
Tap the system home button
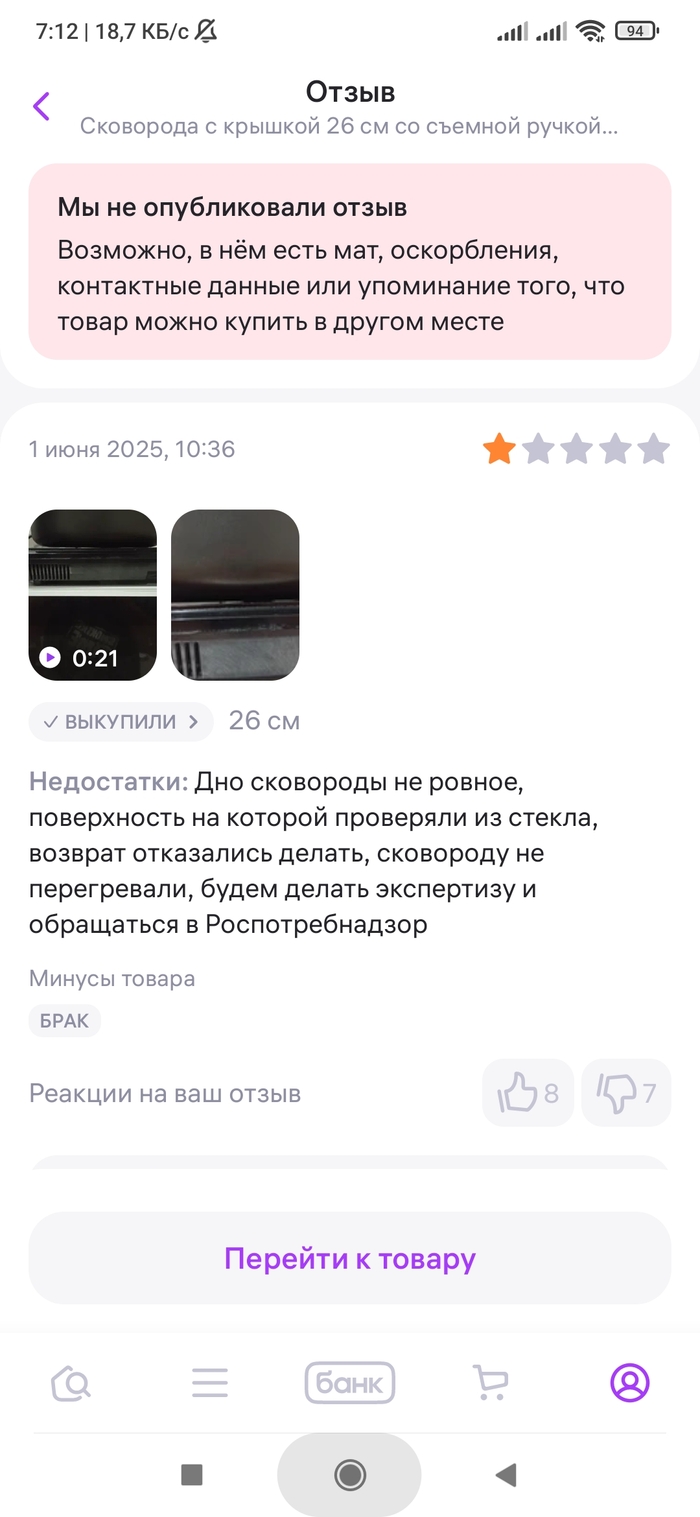(350, 1474)
